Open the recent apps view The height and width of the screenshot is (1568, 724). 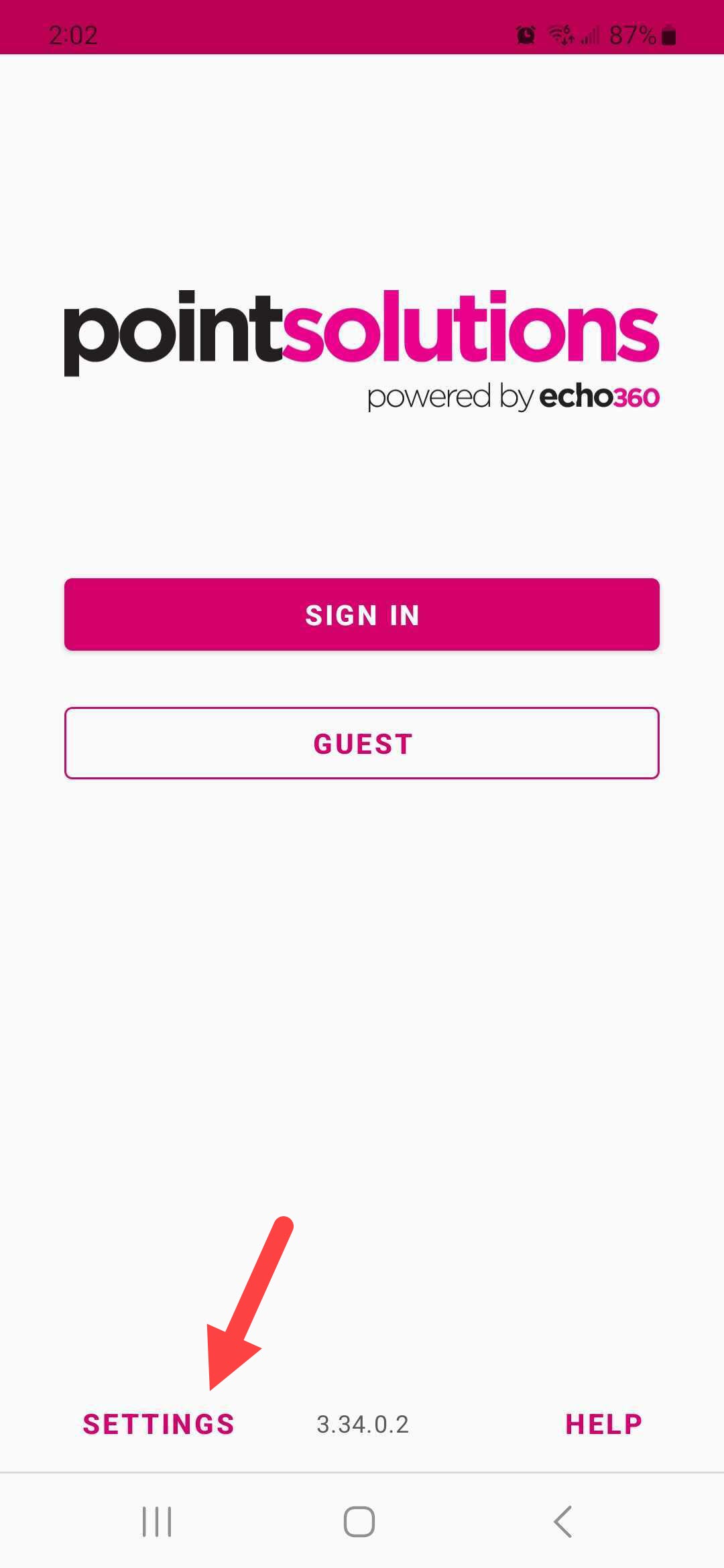point(157,1522)
